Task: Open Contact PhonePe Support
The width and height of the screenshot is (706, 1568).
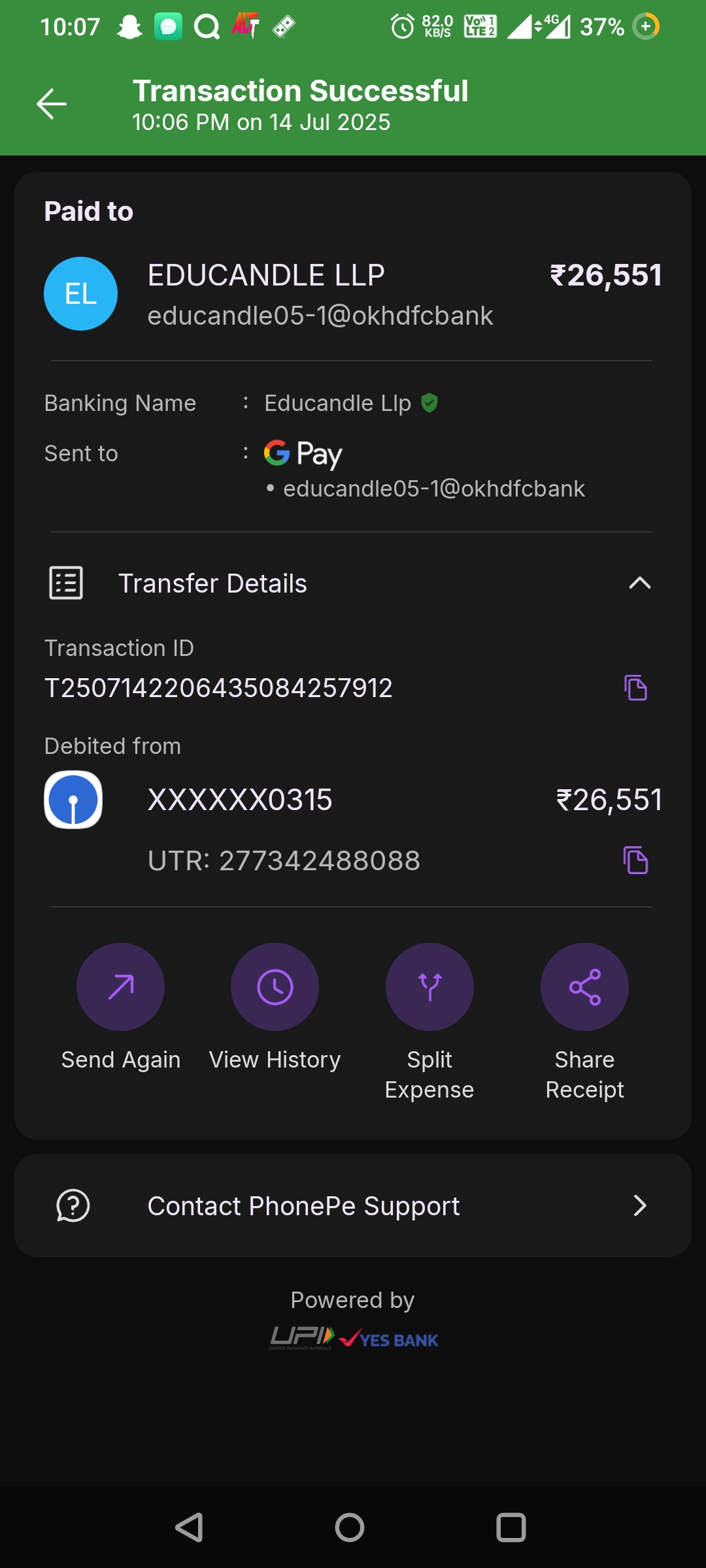Action: [353, 1205]
